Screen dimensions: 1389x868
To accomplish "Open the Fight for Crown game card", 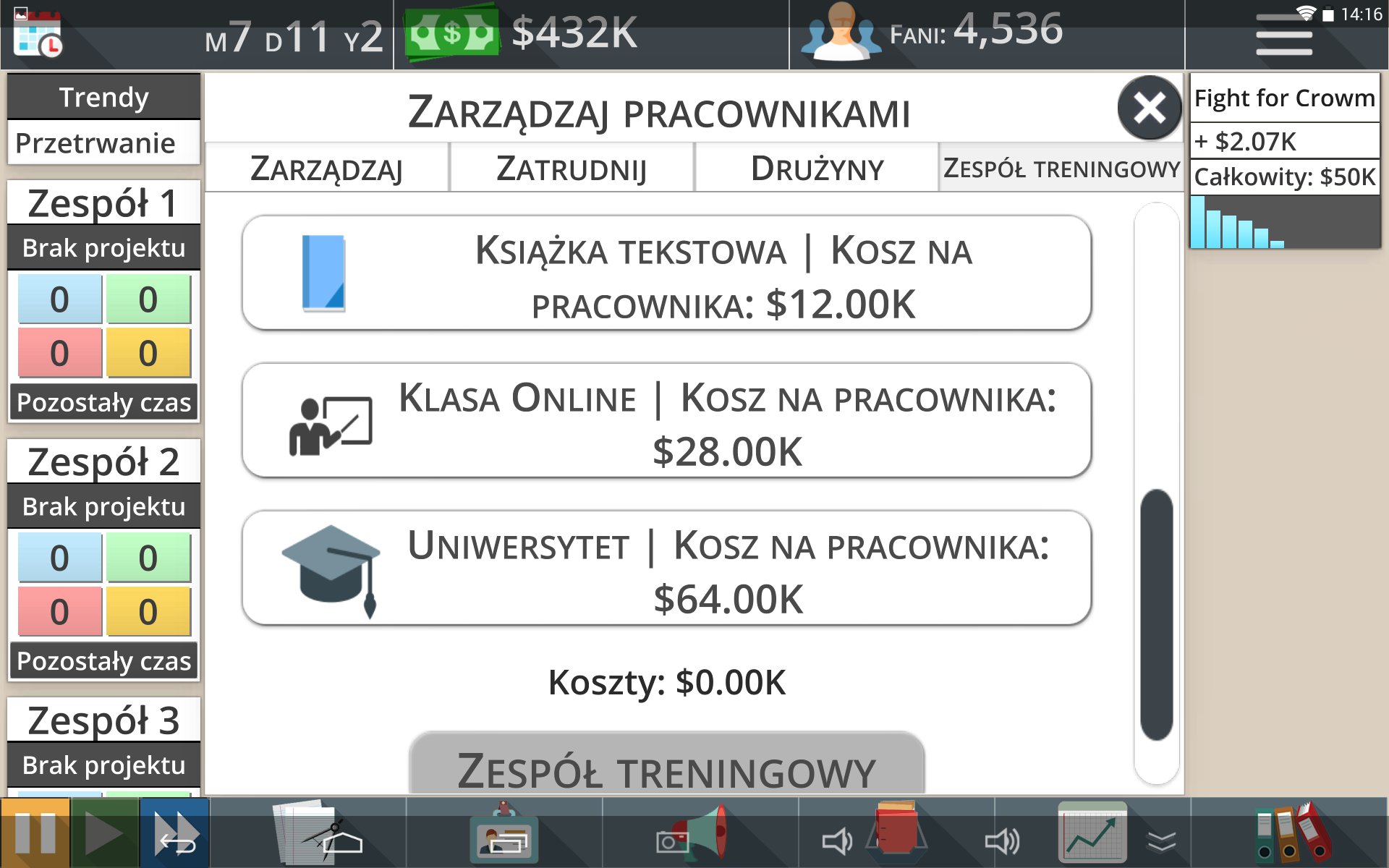I will (1284, 98).
